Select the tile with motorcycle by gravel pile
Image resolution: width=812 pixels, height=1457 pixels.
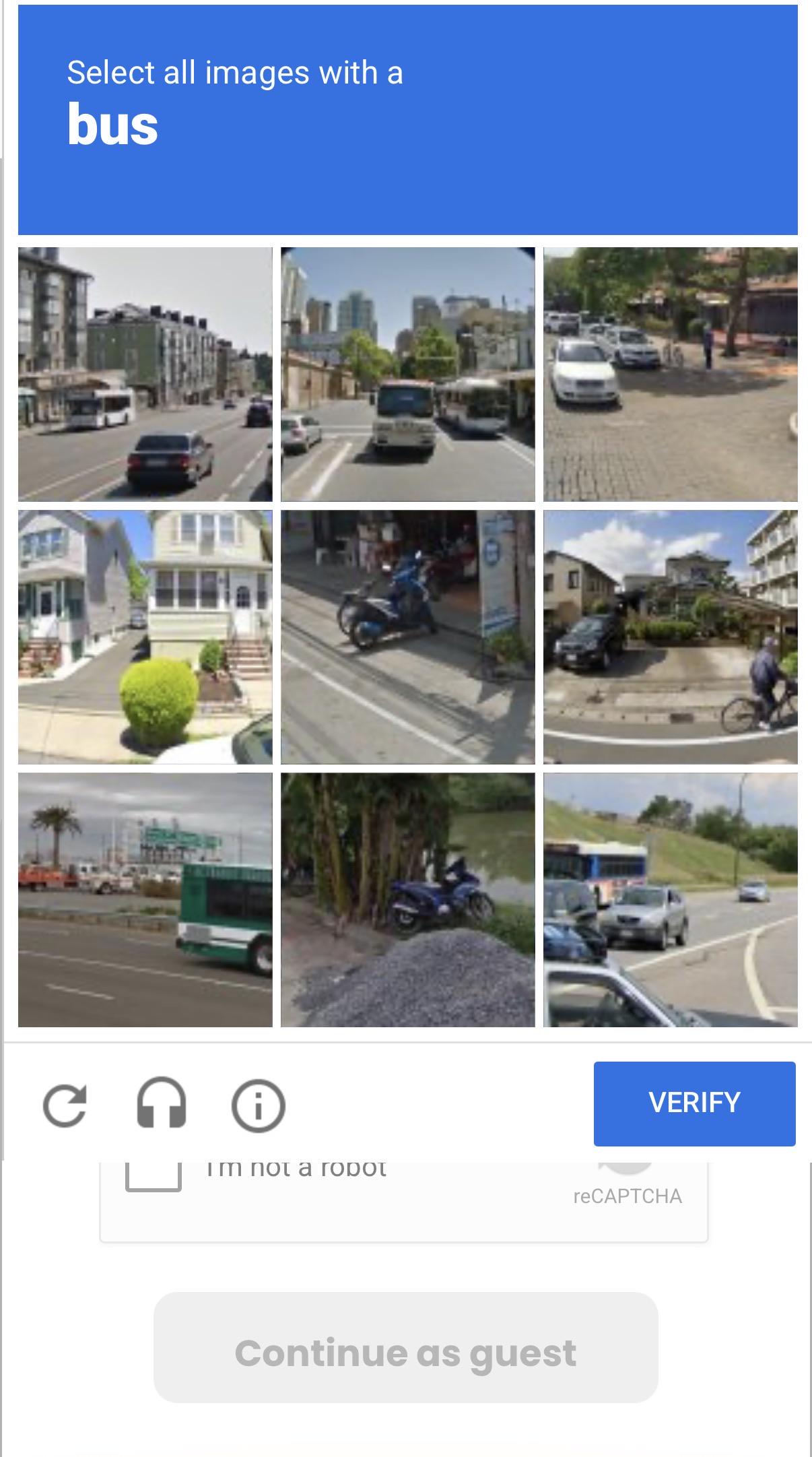(x=408, y=900)
